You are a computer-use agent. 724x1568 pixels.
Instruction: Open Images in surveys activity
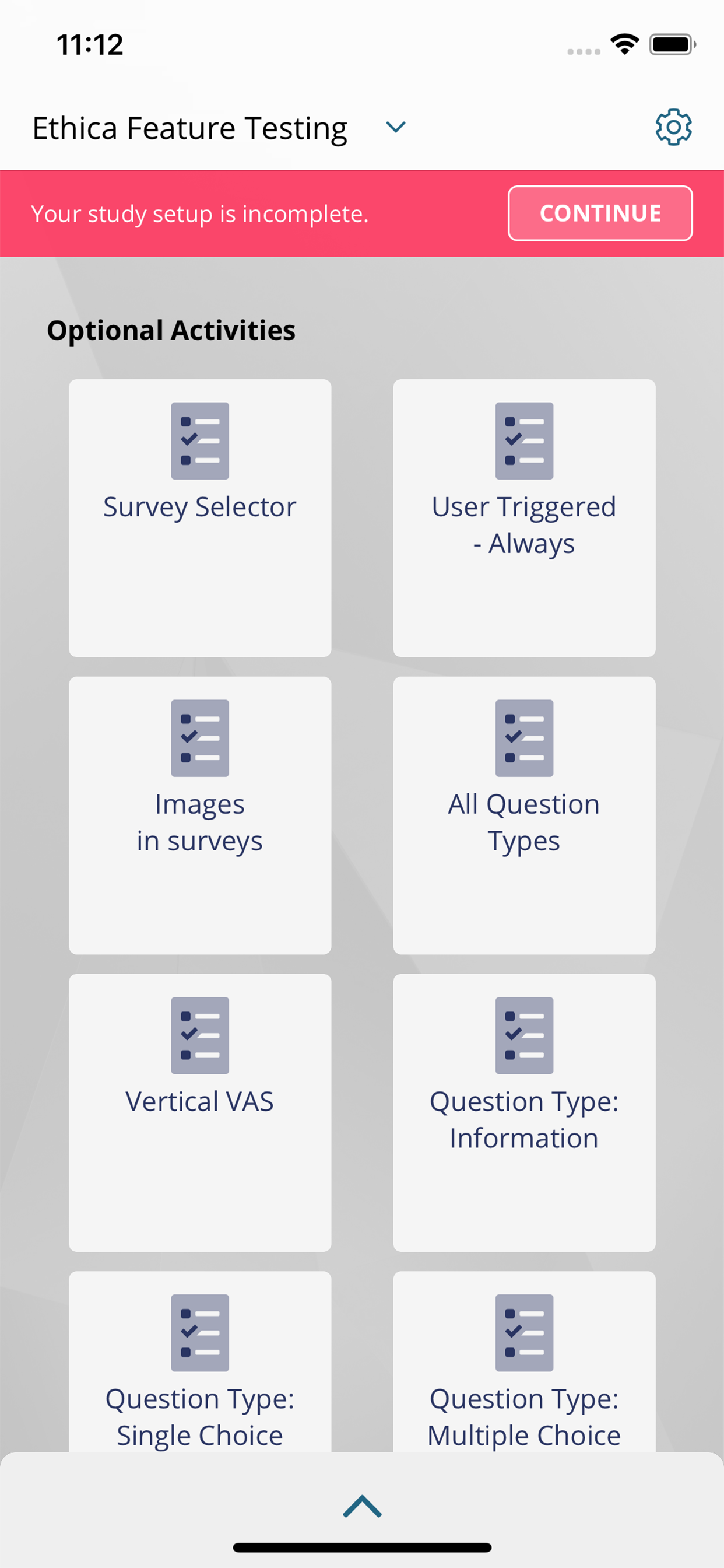tap(199, 814)
